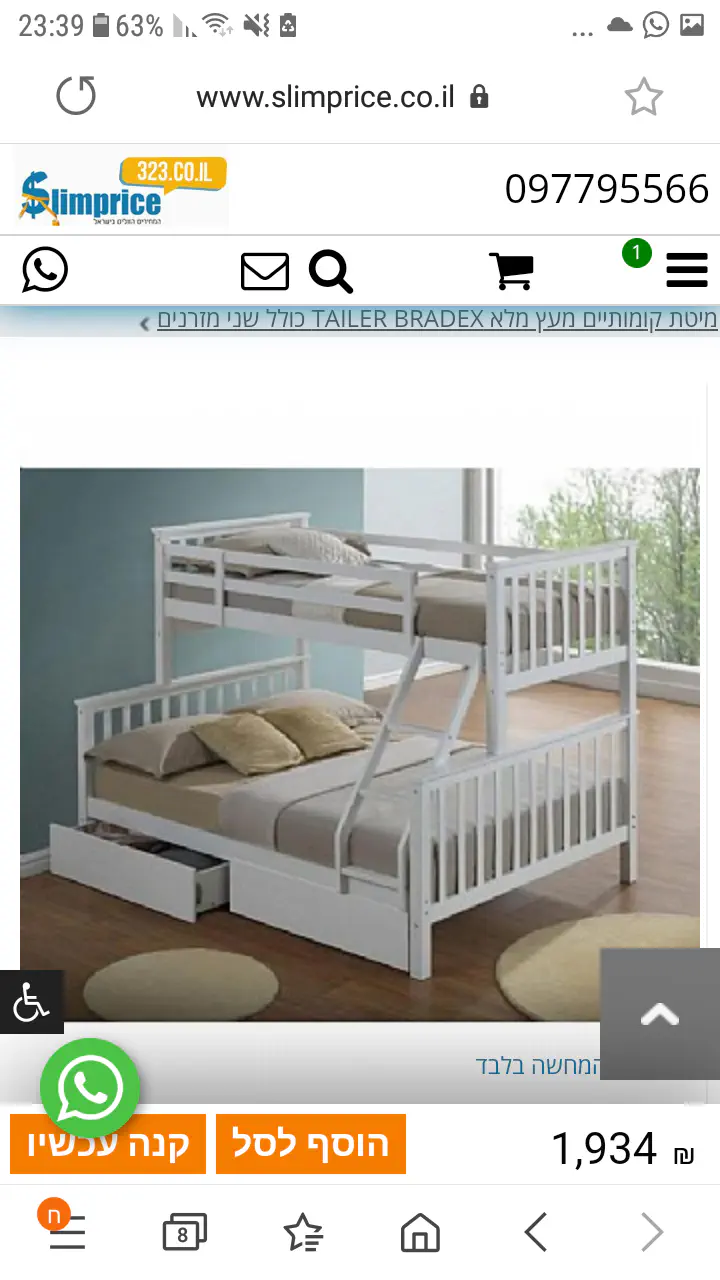This screenshot has width=720, height=1280.
Task: Bookmark this page with the star
Action: click(643, 97)
